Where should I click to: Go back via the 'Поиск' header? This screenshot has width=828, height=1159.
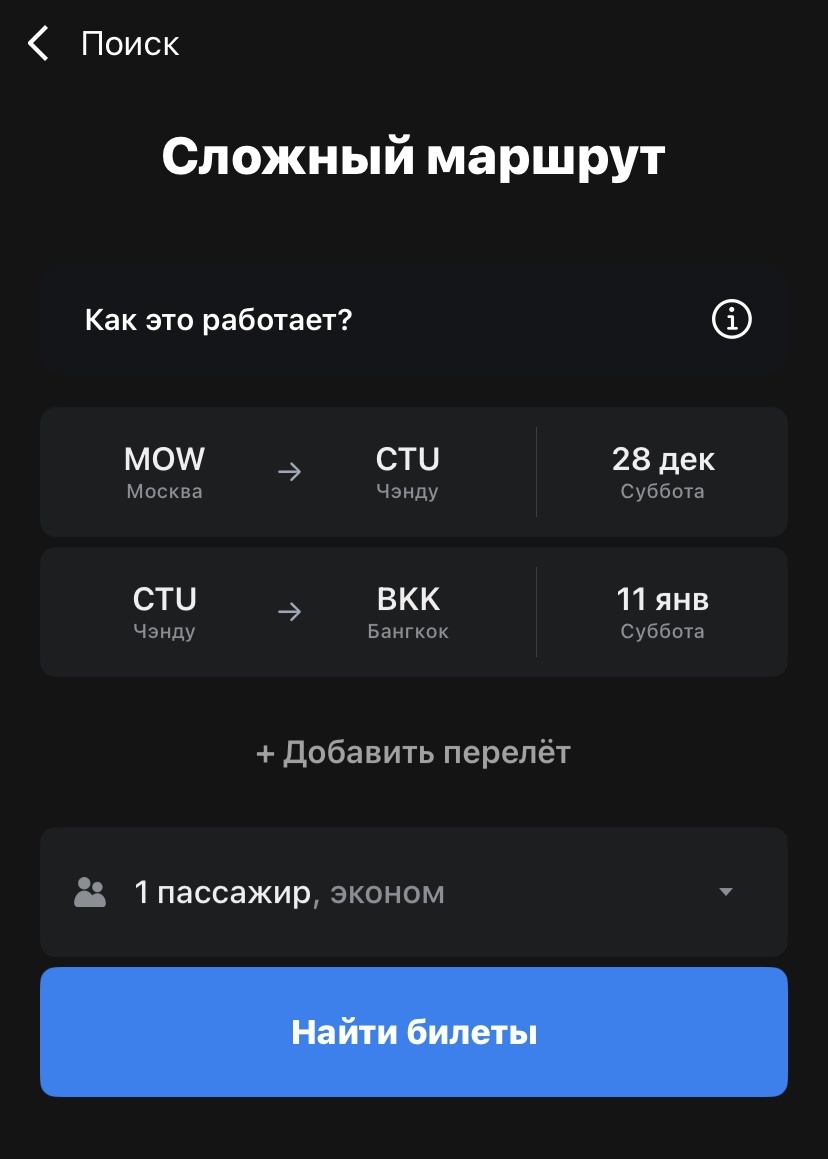click(130, 43)
